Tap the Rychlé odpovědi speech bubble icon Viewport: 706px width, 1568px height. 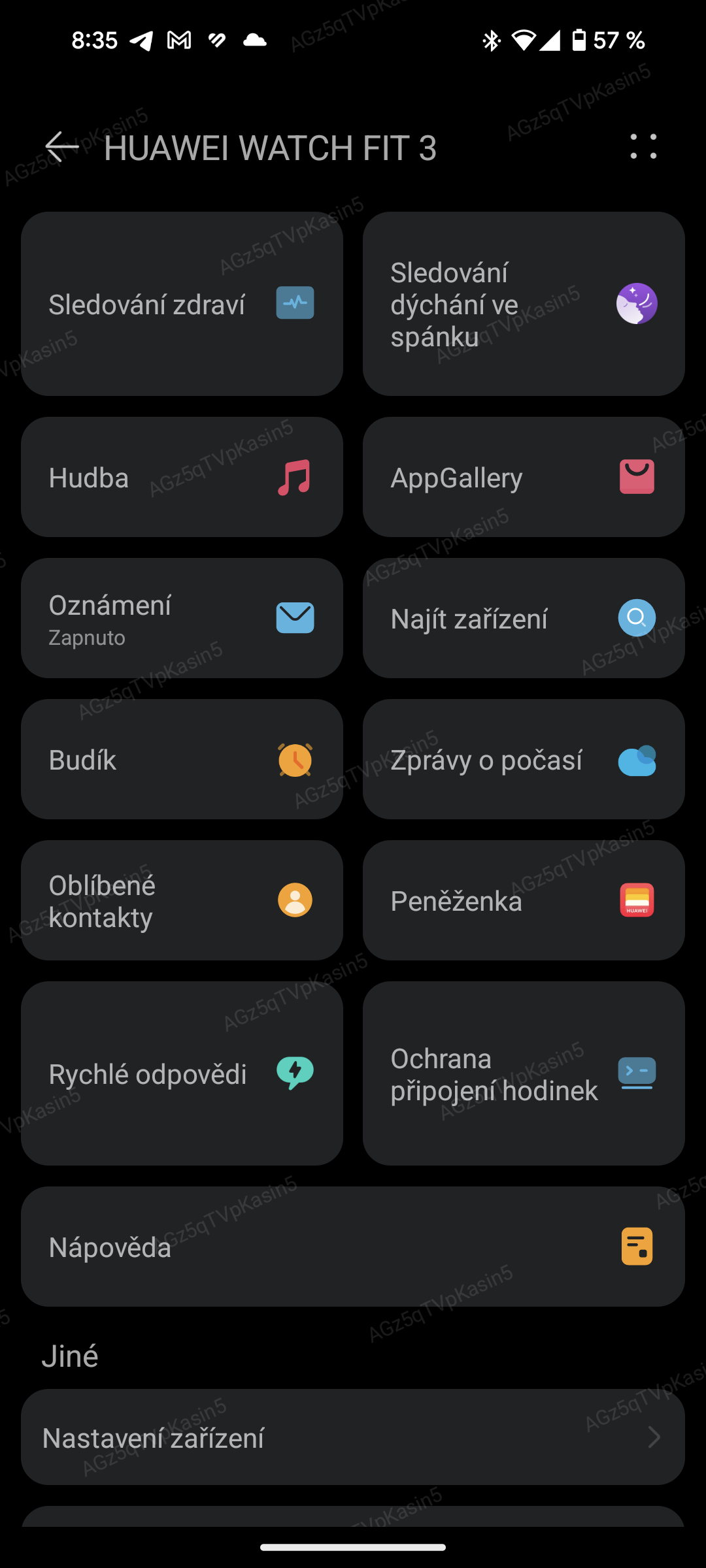[x=295, y=1071]
